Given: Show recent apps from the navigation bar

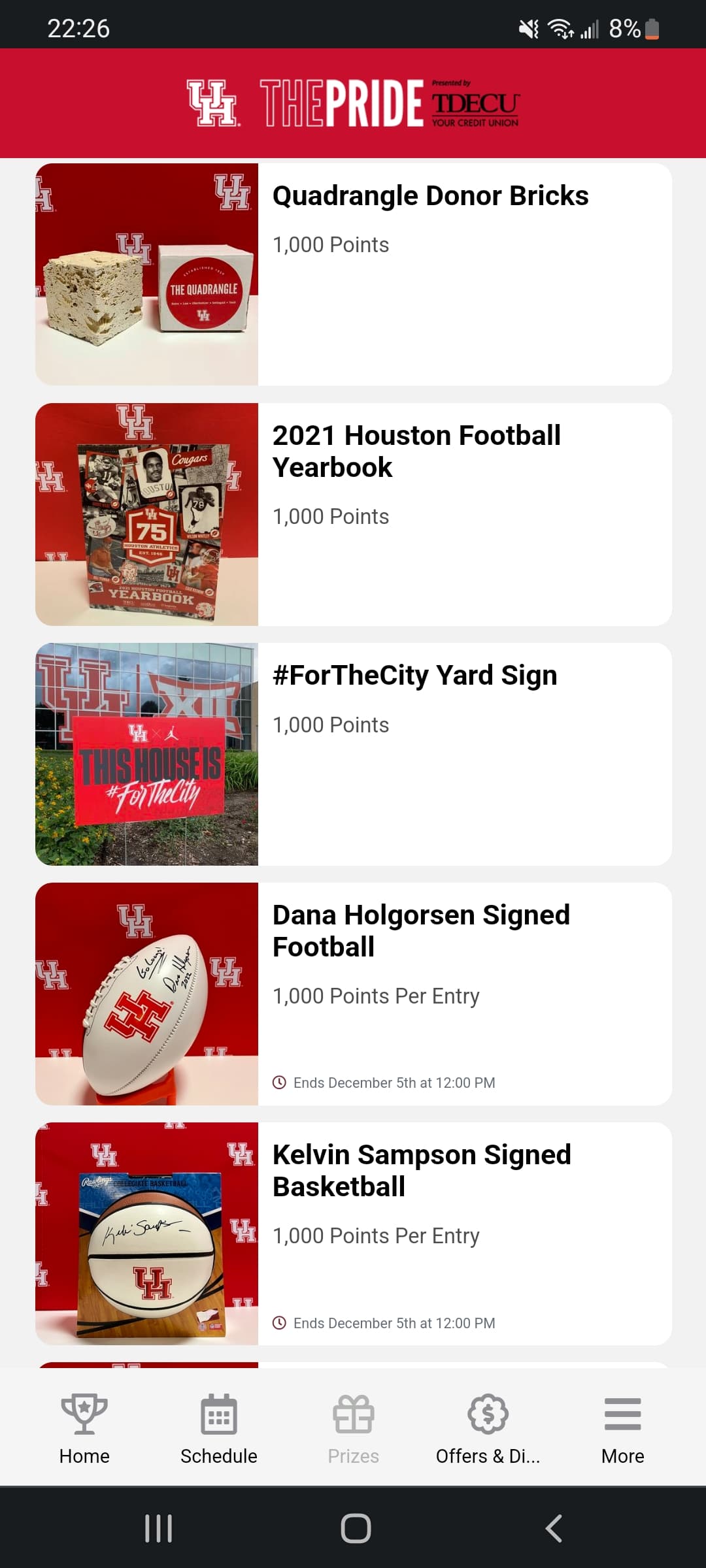Looking at the screenshot, I should [158, 1528].
